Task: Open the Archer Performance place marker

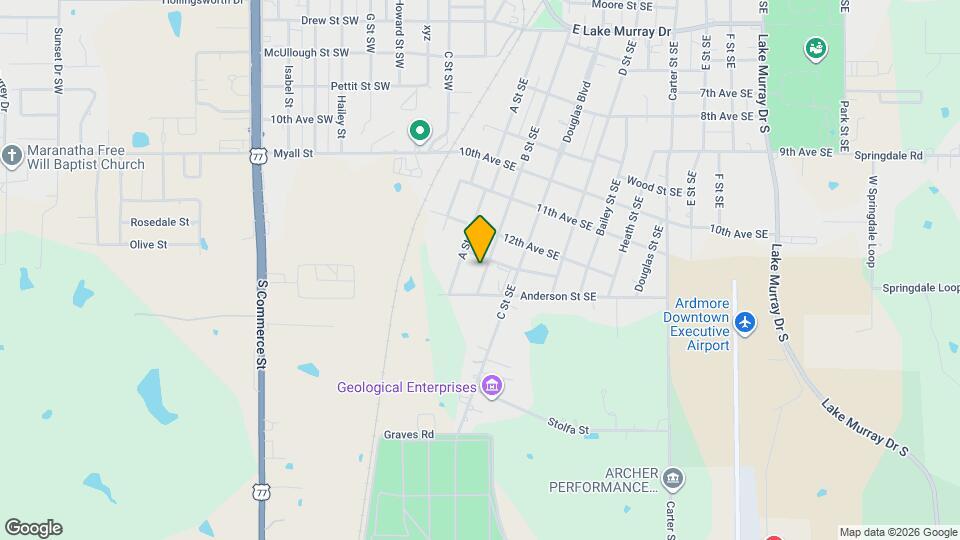Action: [x=673, y=478]
